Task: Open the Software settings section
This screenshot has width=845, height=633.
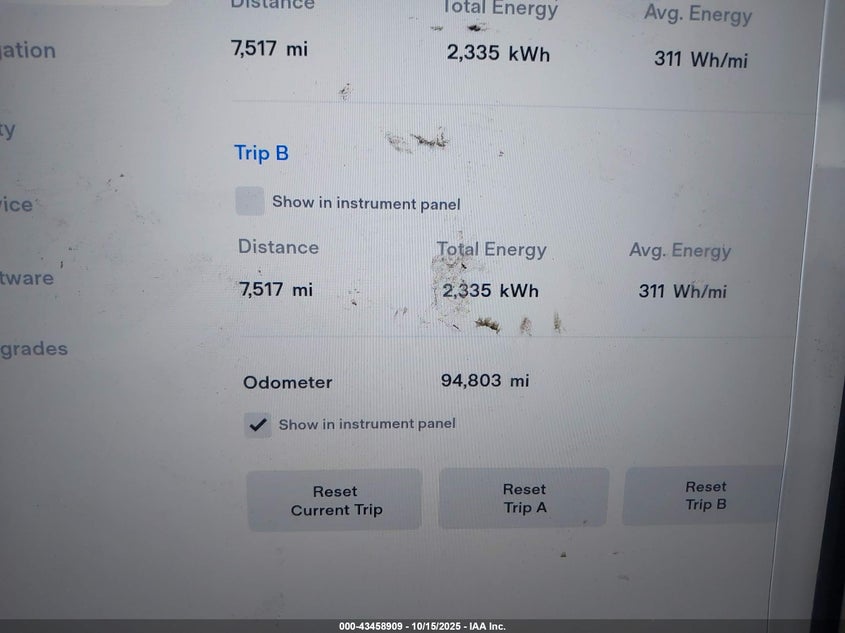Action: [27, 278]
